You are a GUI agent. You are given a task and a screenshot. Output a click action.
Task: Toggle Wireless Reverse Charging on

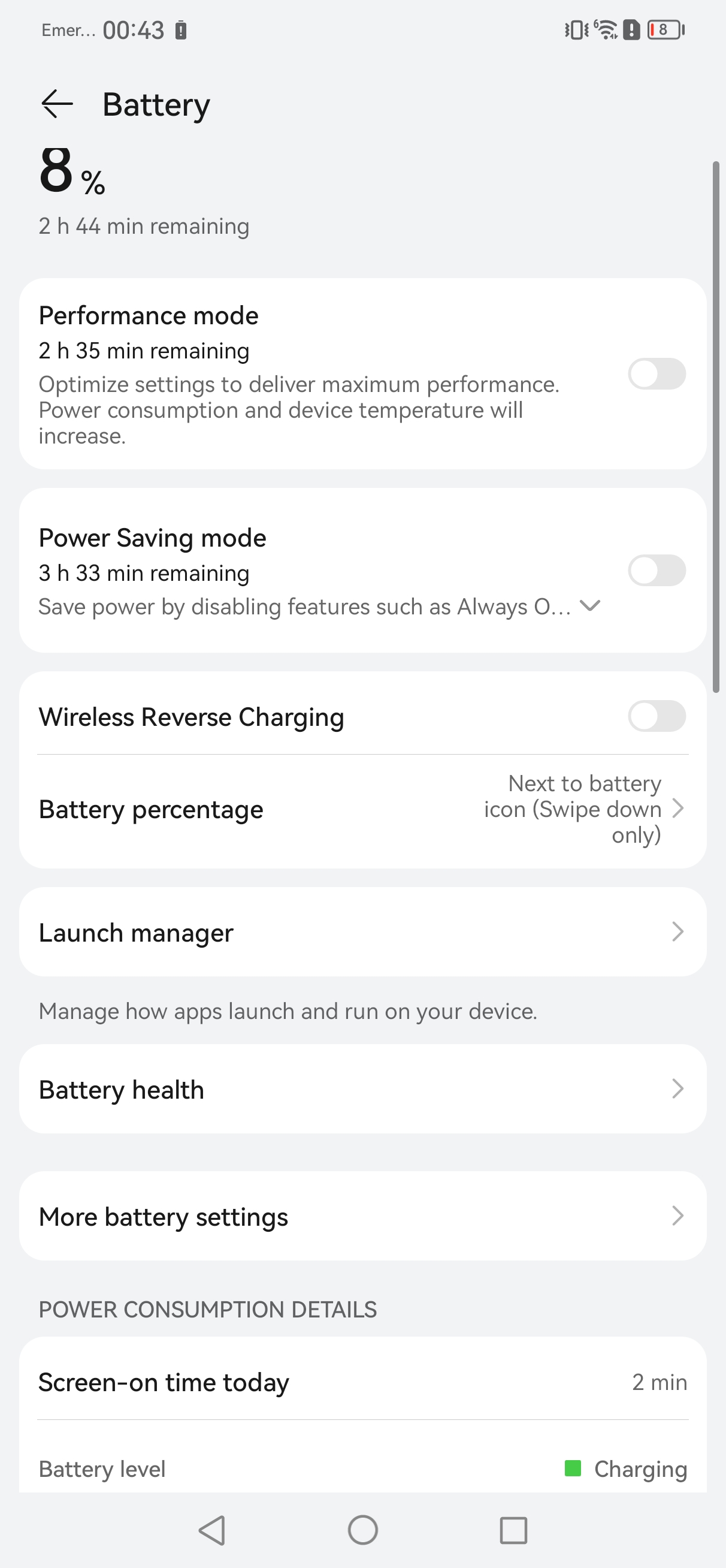point(657,716)
